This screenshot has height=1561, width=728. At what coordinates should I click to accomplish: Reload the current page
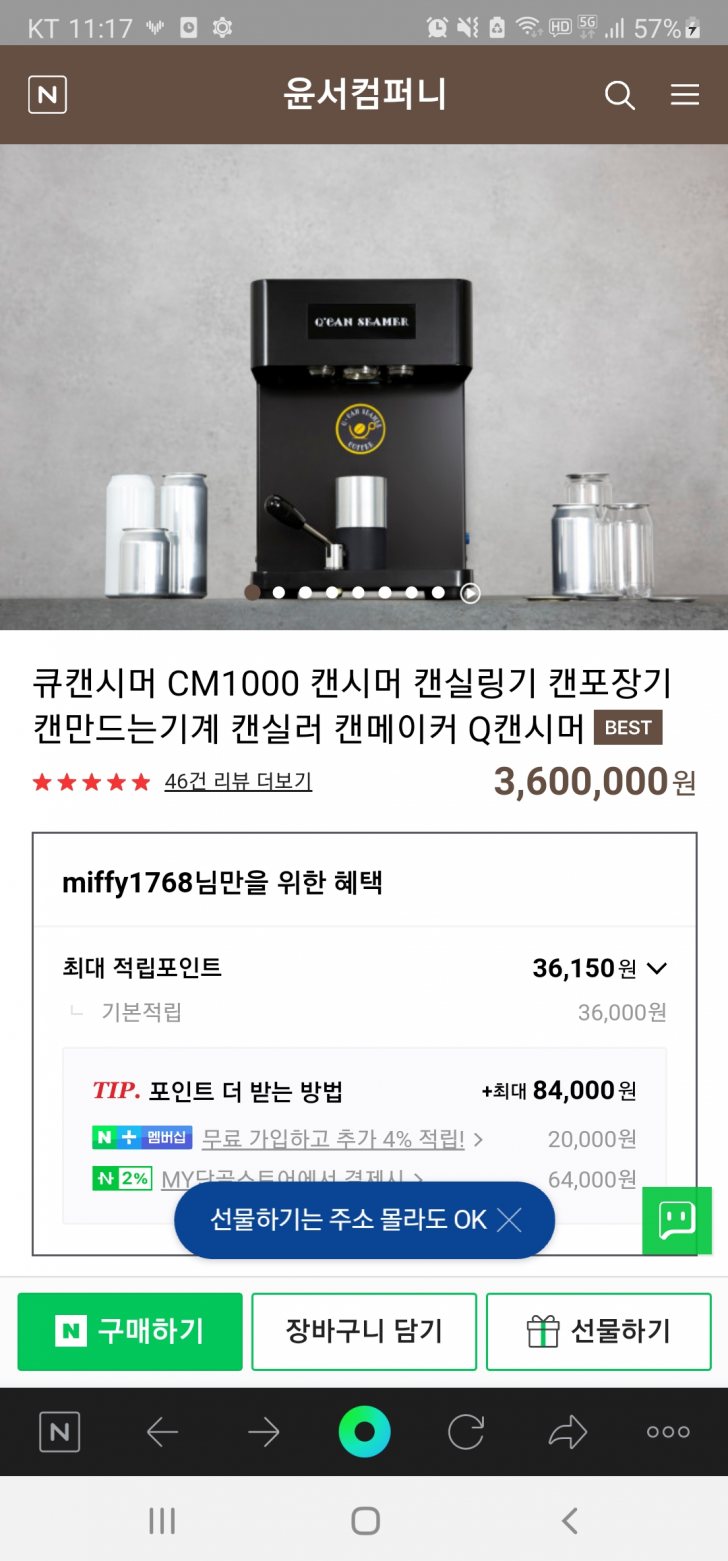click(466, 1432)
